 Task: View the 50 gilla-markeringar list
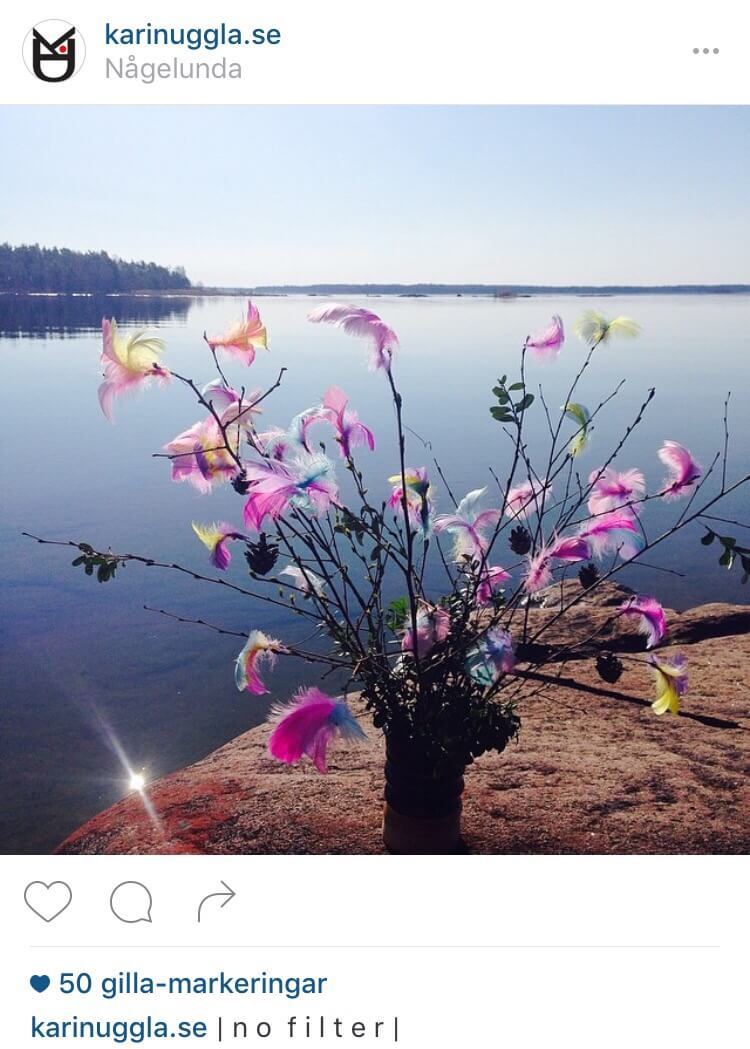(x=191, y=983)
